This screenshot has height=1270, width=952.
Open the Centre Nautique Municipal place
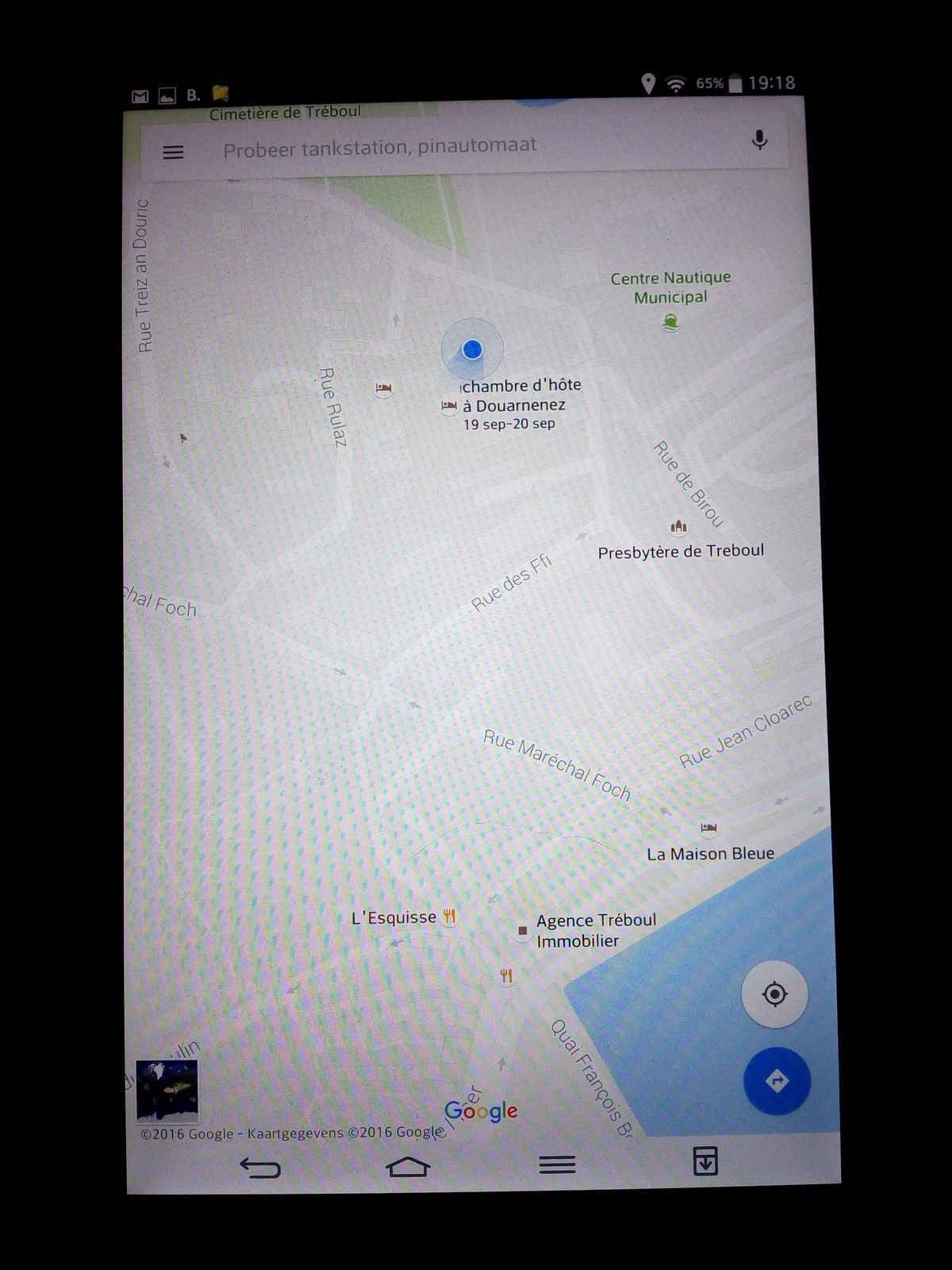670,321
